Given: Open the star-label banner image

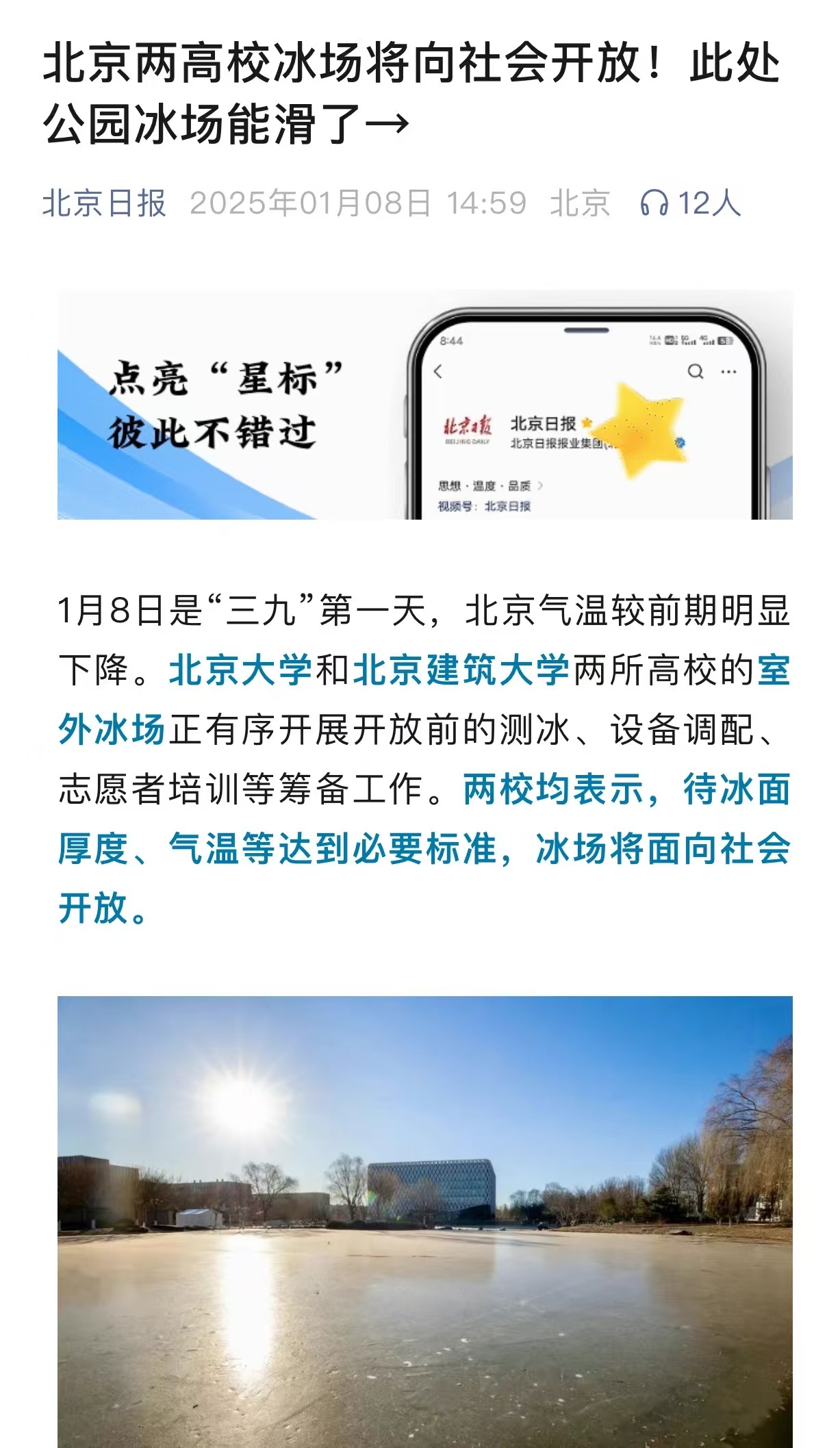Looking at the screenshot, I should [424, 404].
